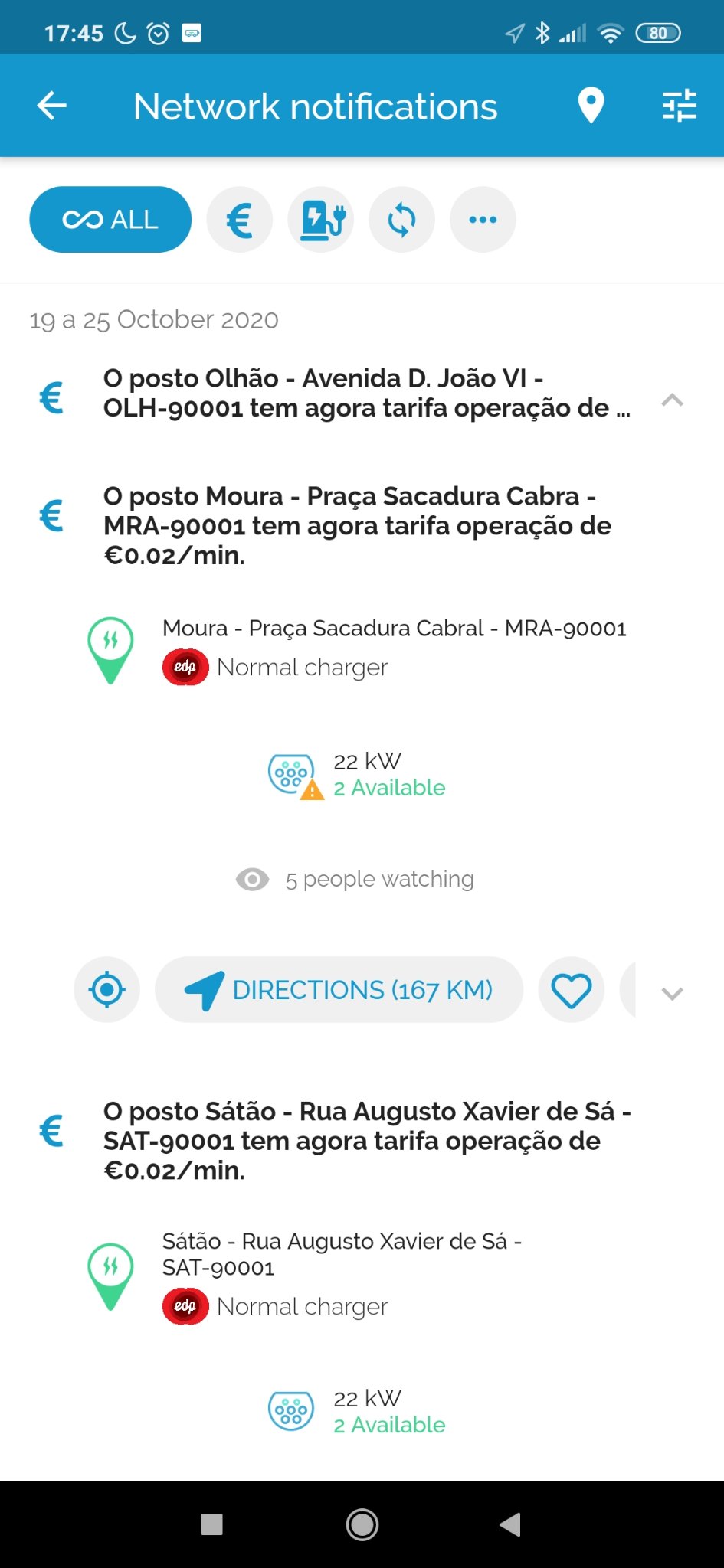The width and height of the screenshot is (724, 1568).
Task: Filter by charging station notifications
Action: point(321,220)
